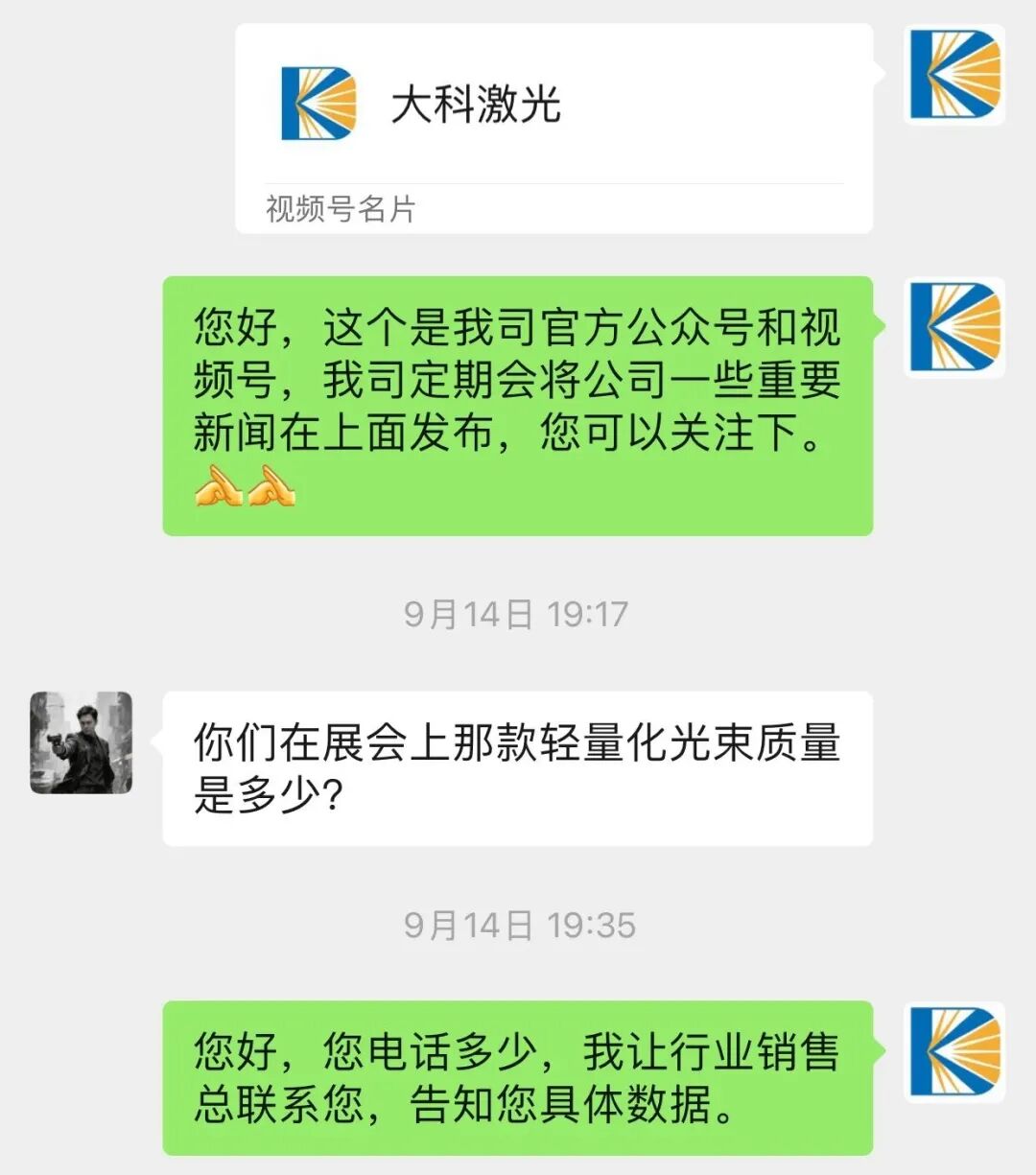Tap the avatar beside the 大科激光 card
Screen dimensions: 1036x1175
point(954,76)
